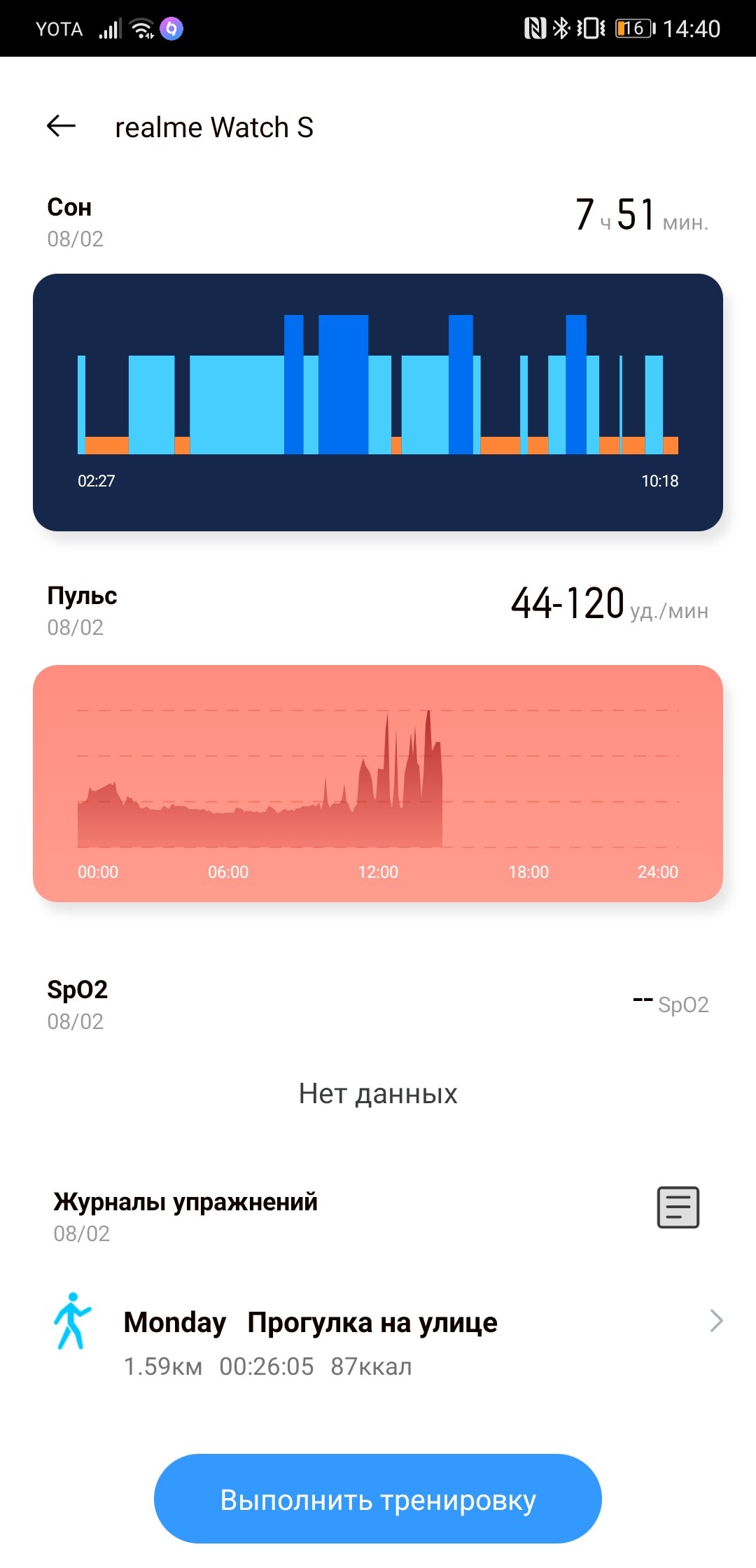Image resolution: width=756 pixels, height=1568 pixels.
Task: Open the exercise journals list icon
Action: [678, 1207]
